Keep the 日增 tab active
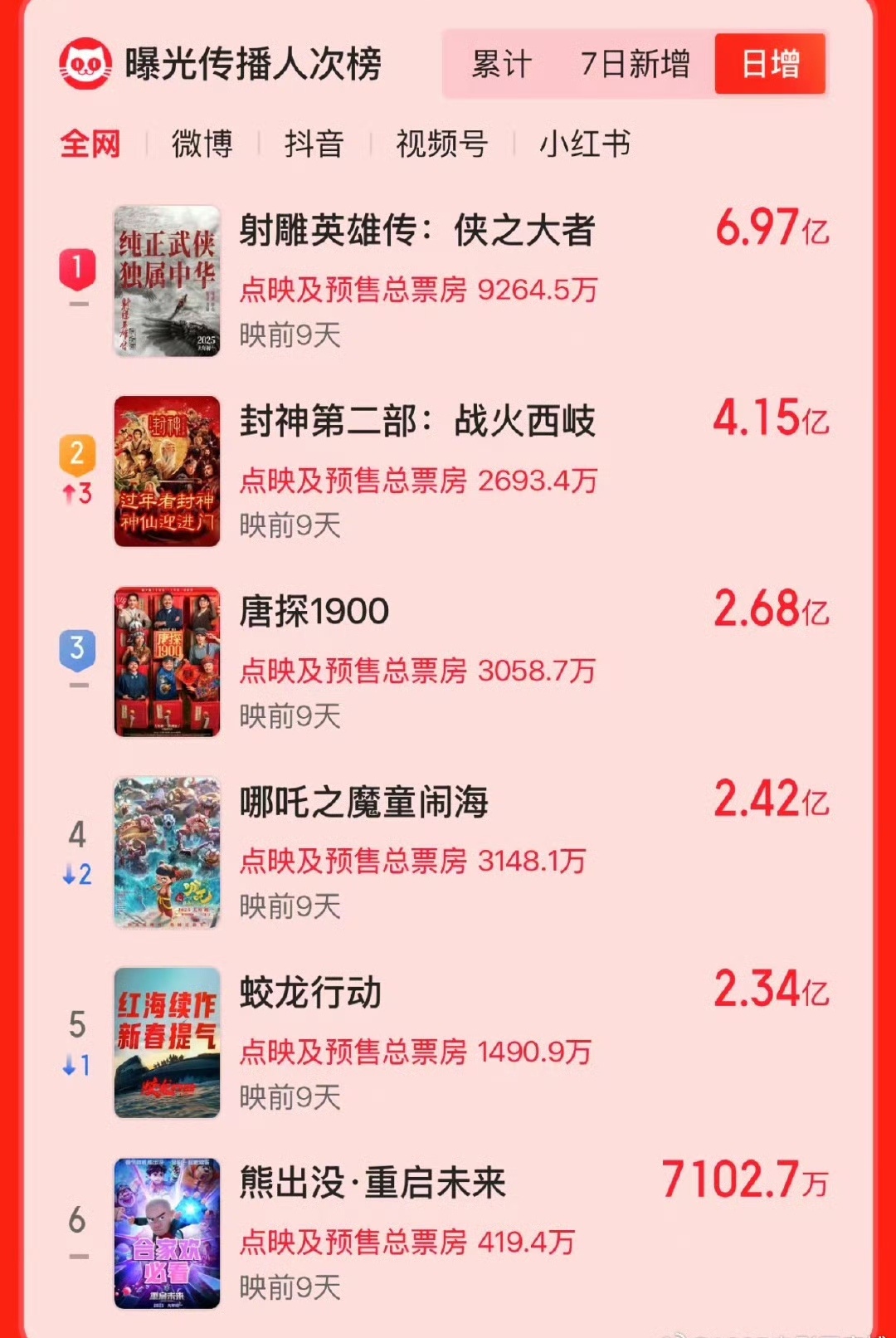Image resolution: width=896 pixels, height=1338 pixels. tap(770, 66)
